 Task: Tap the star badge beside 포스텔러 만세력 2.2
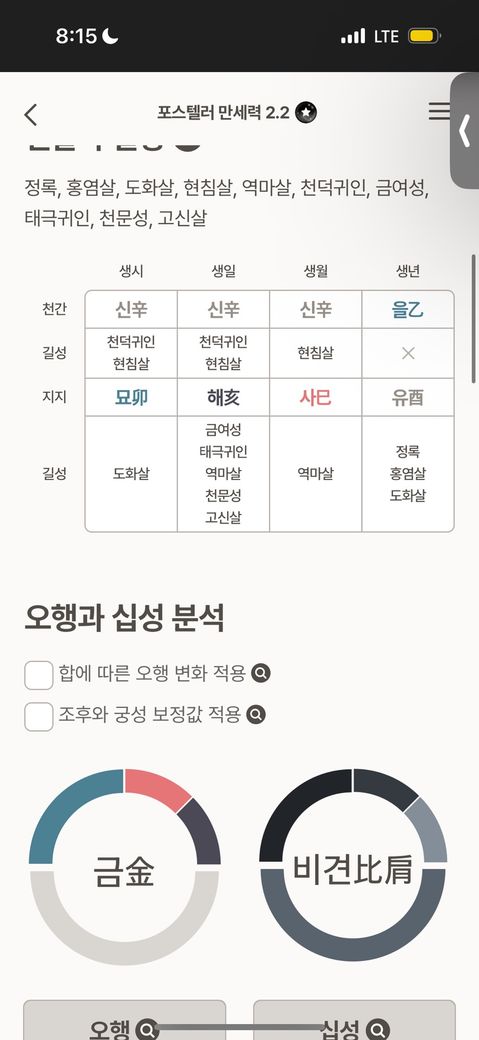[306, 113]
